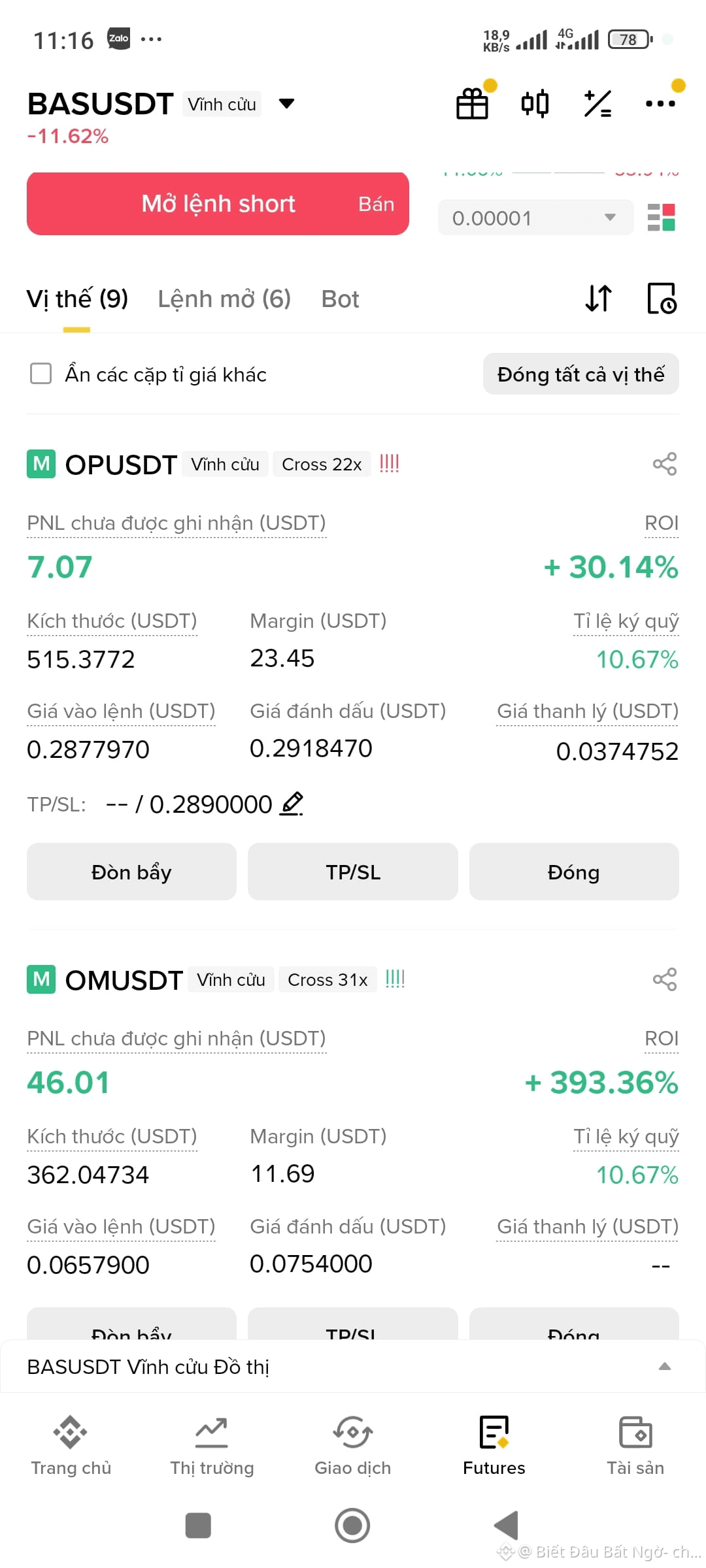Open the order history icon
The image size is (706, 1568).
tap(662, 299)
